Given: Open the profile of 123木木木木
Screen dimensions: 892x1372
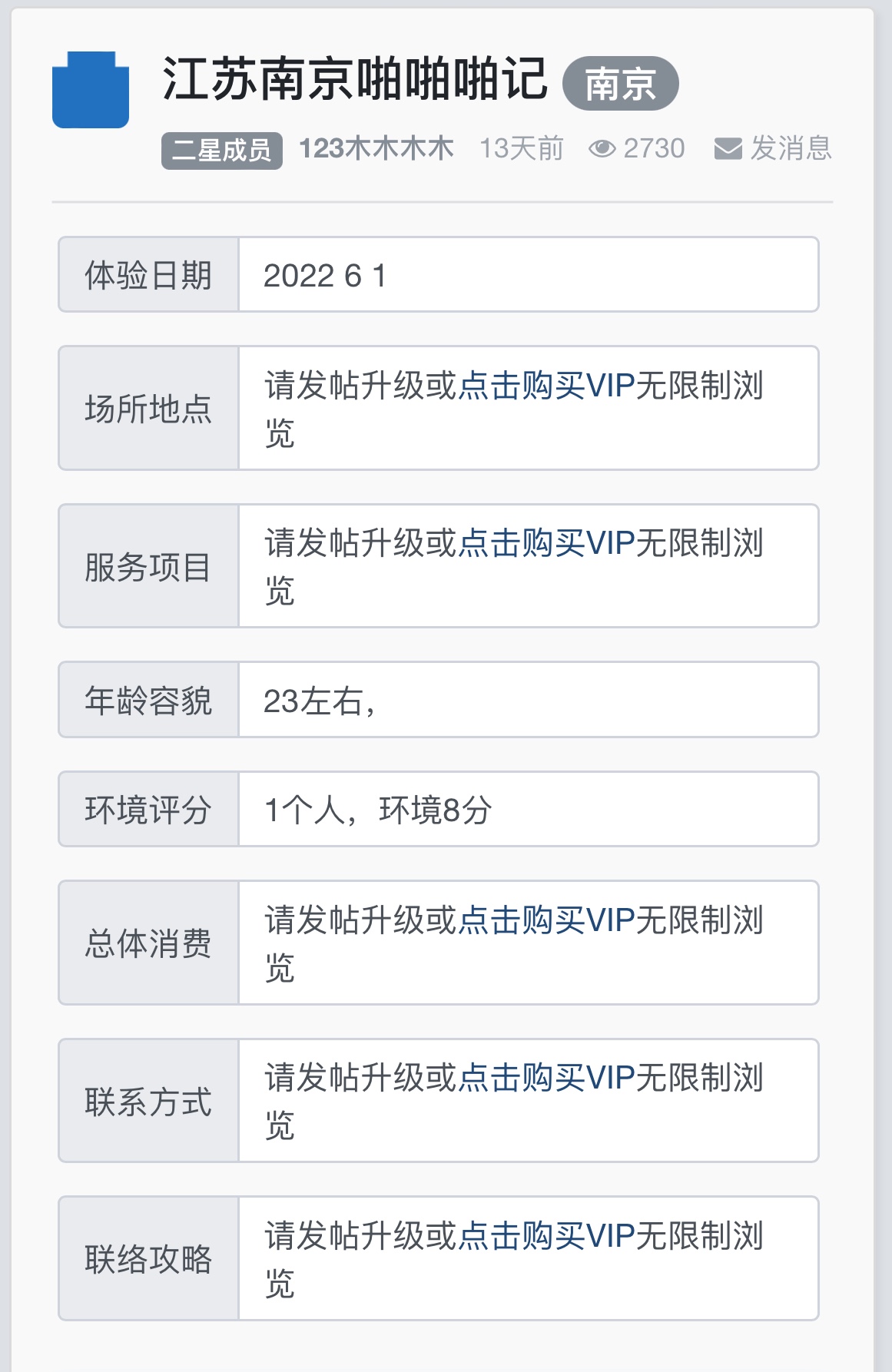Looking at the screenshot, I should tap(376, 148).
